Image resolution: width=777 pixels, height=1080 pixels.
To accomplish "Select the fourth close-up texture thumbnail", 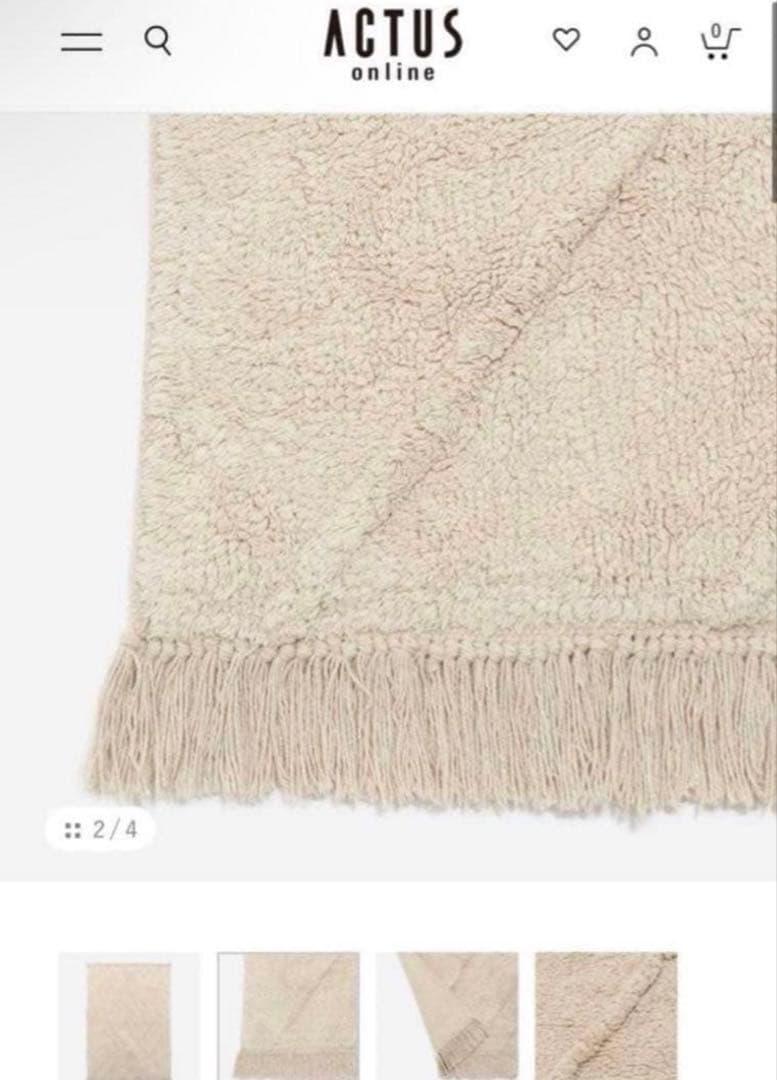I will click(x=606, y=1015).
